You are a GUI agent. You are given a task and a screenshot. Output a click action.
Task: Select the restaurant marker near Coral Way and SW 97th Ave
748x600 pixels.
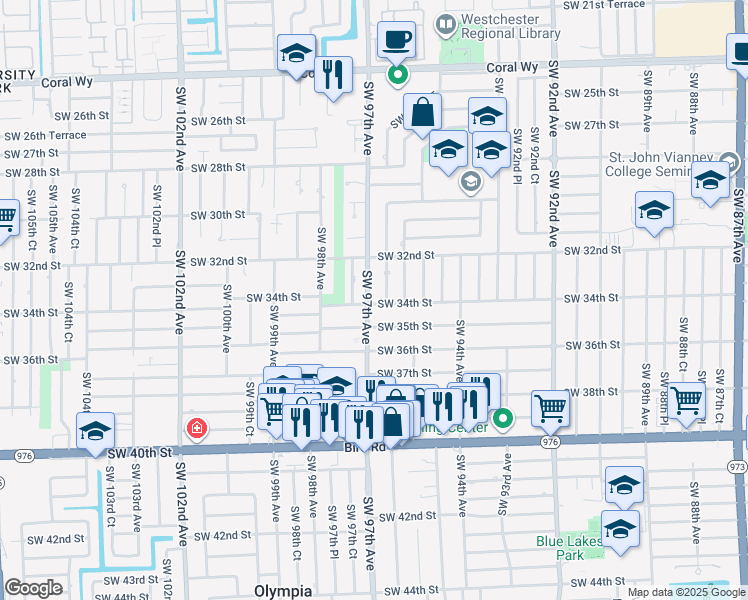tap(333, 78)
